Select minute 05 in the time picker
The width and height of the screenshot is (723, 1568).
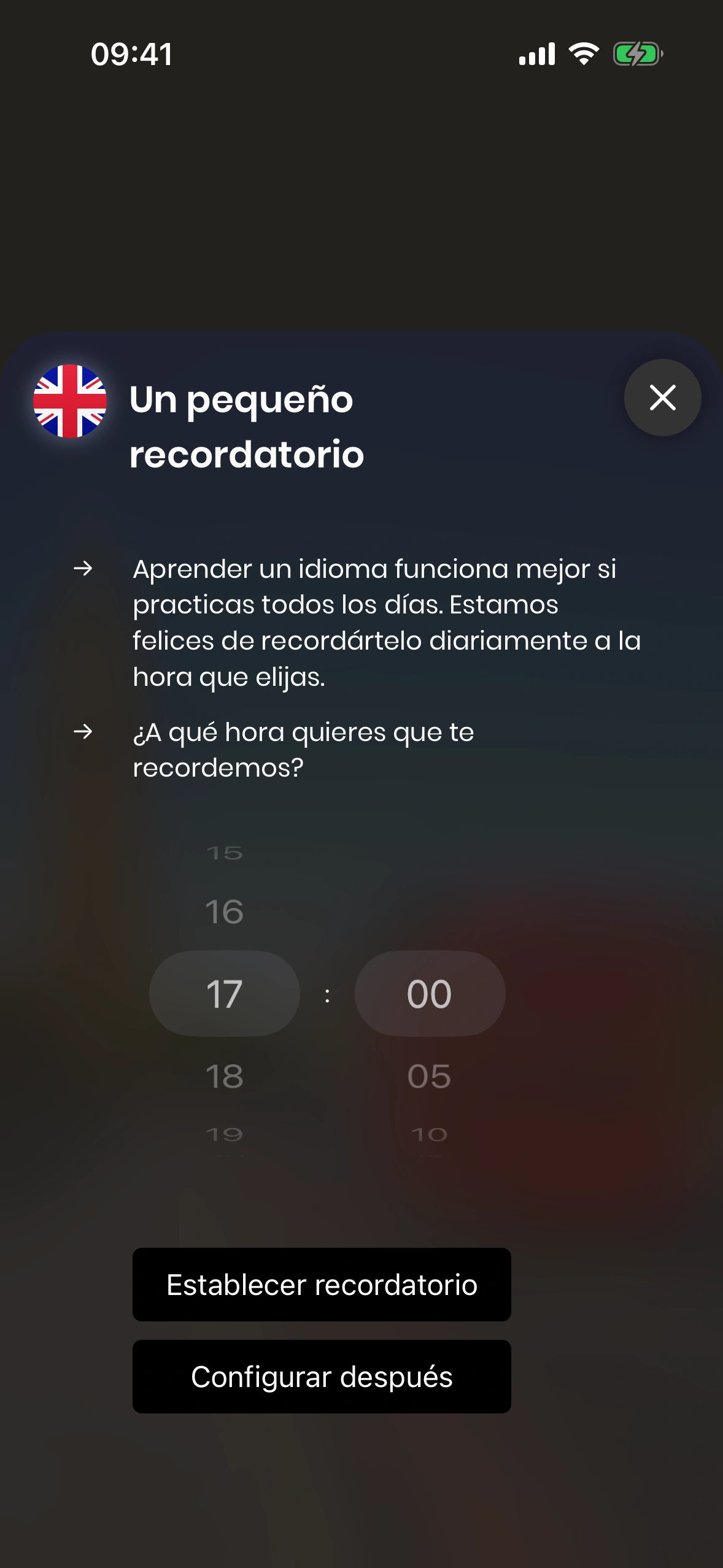(x=429, y=1076)
